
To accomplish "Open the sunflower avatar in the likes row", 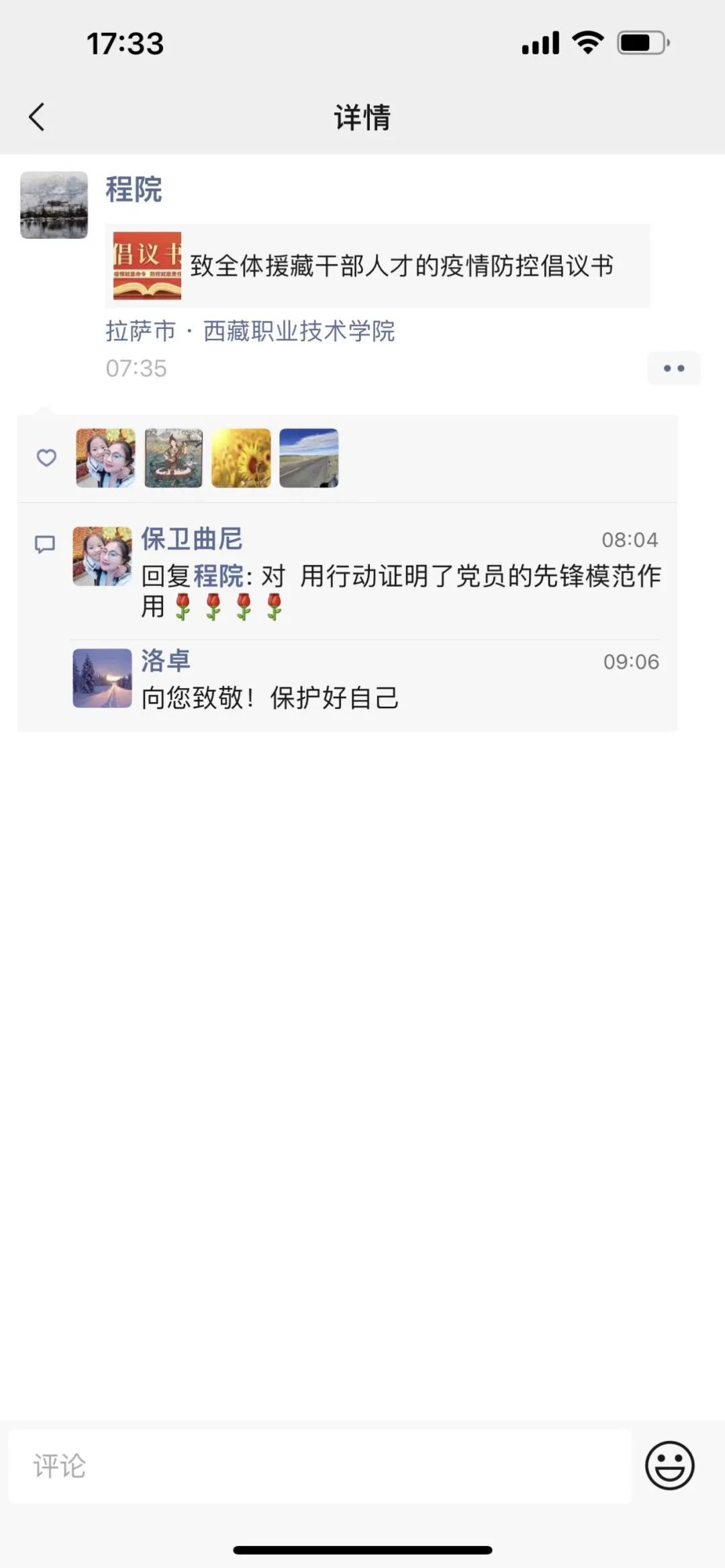I will [x=241, y=458].
